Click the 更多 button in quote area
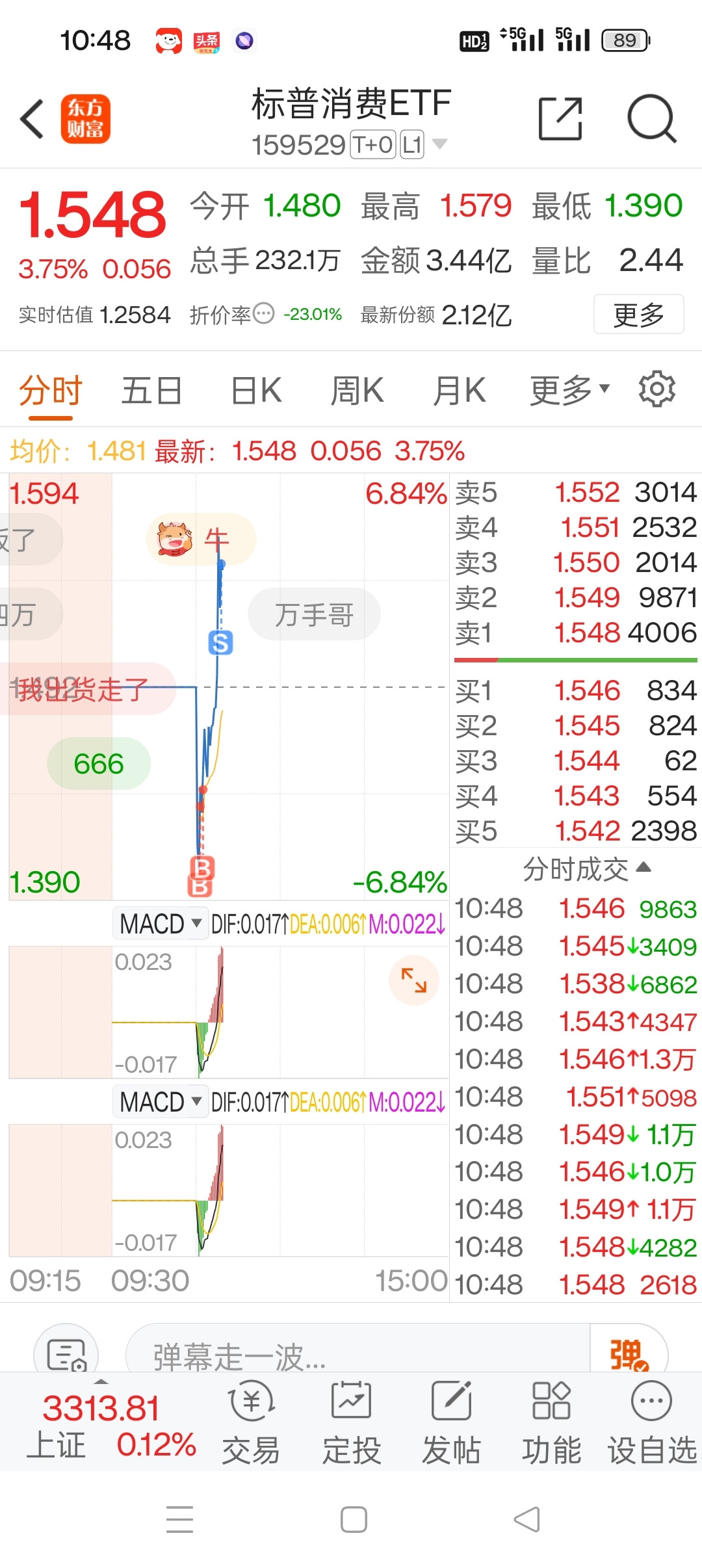This screenshot has width=702, height=1568. pyautogui.click(x=638, y=314)
